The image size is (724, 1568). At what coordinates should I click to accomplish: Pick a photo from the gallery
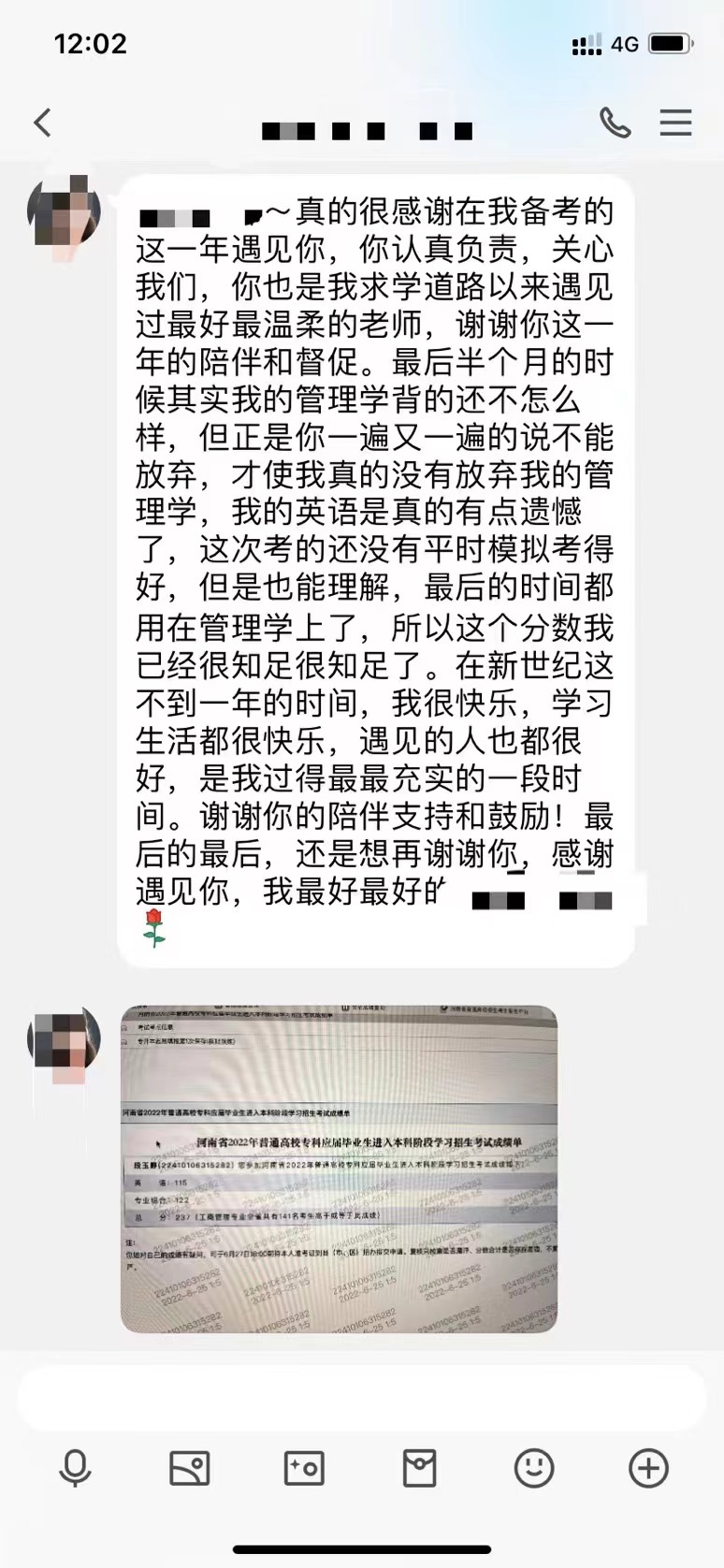point(189,1467)
